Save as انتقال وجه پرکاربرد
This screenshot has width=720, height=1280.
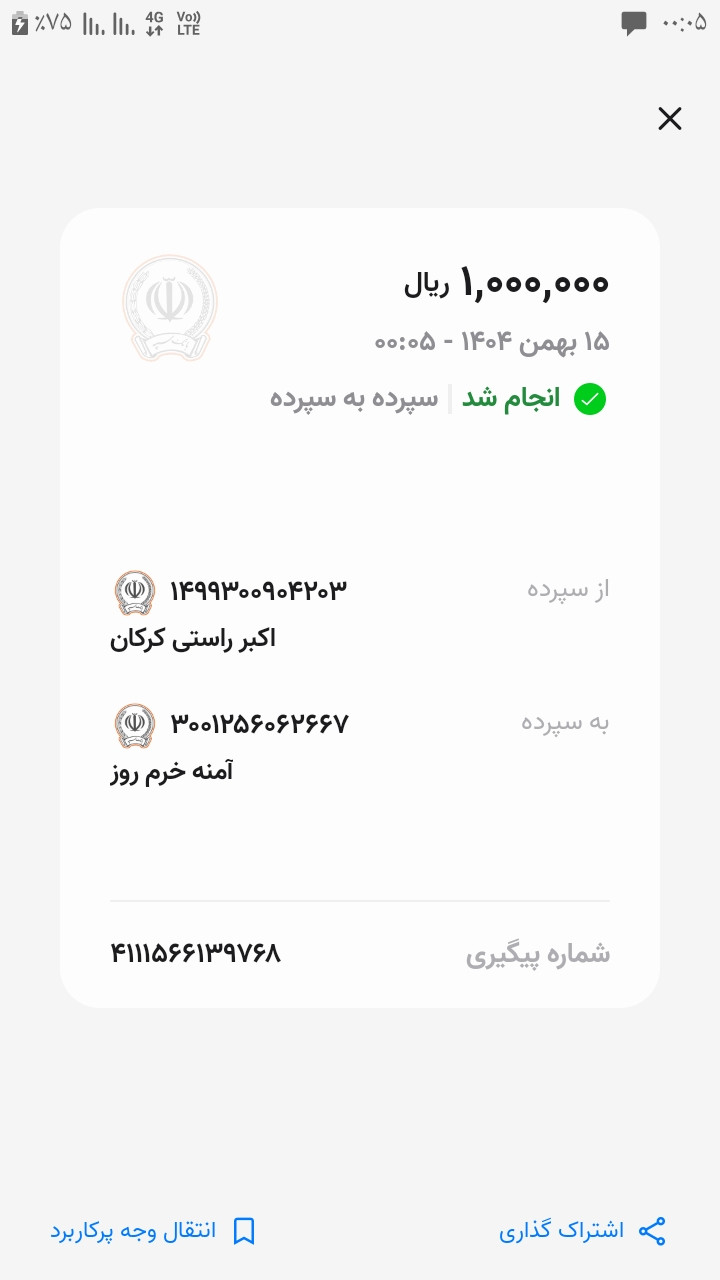(x=153, y=1231)
